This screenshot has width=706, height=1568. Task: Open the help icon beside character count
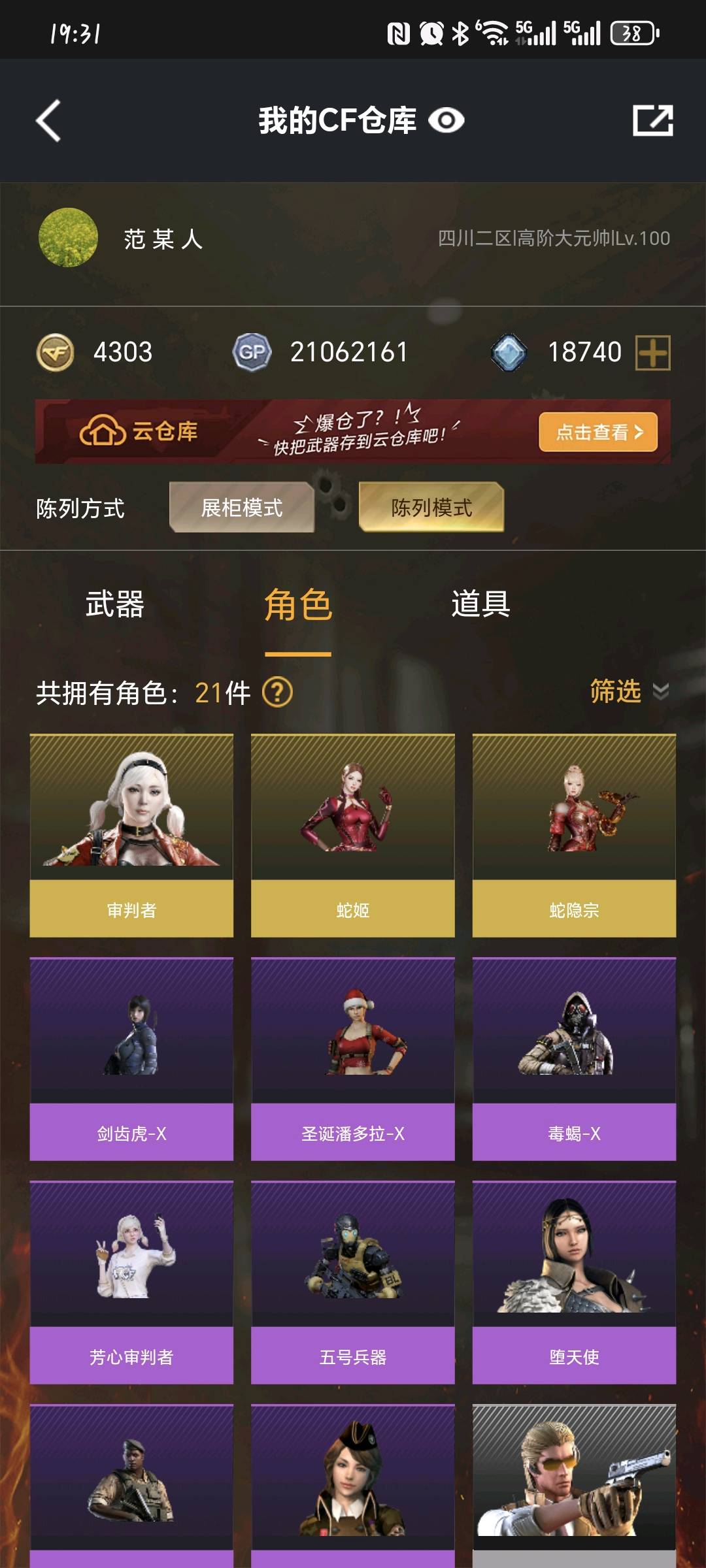pyautogui.click(x=277, y=692)
